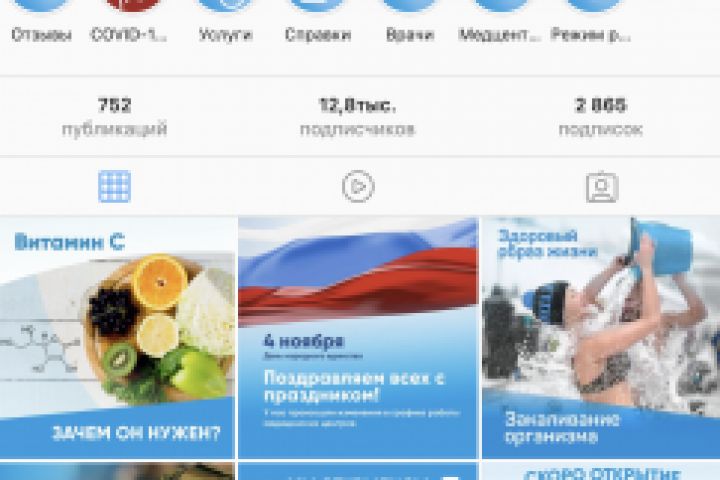Viewport: 720px width, 480px height.
Task: View the 12,8тыс. подписчиков list
Action: (357, 117)
